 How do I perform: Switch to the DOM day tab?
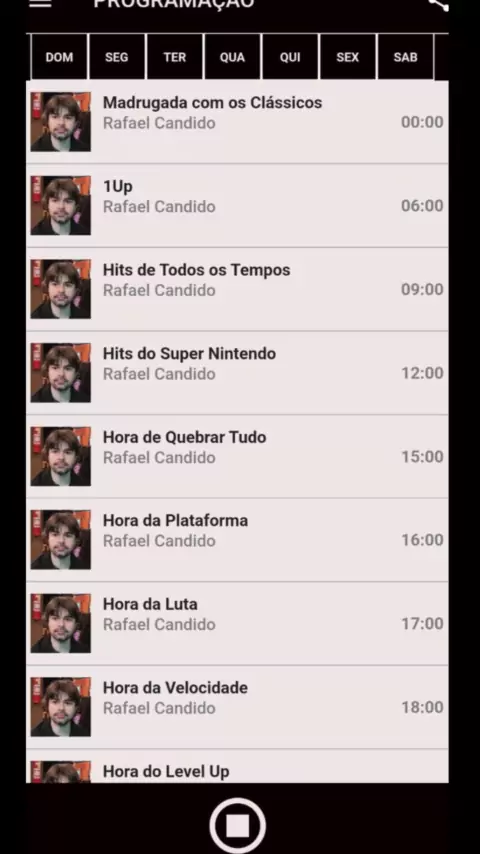[x=59, y=57]
